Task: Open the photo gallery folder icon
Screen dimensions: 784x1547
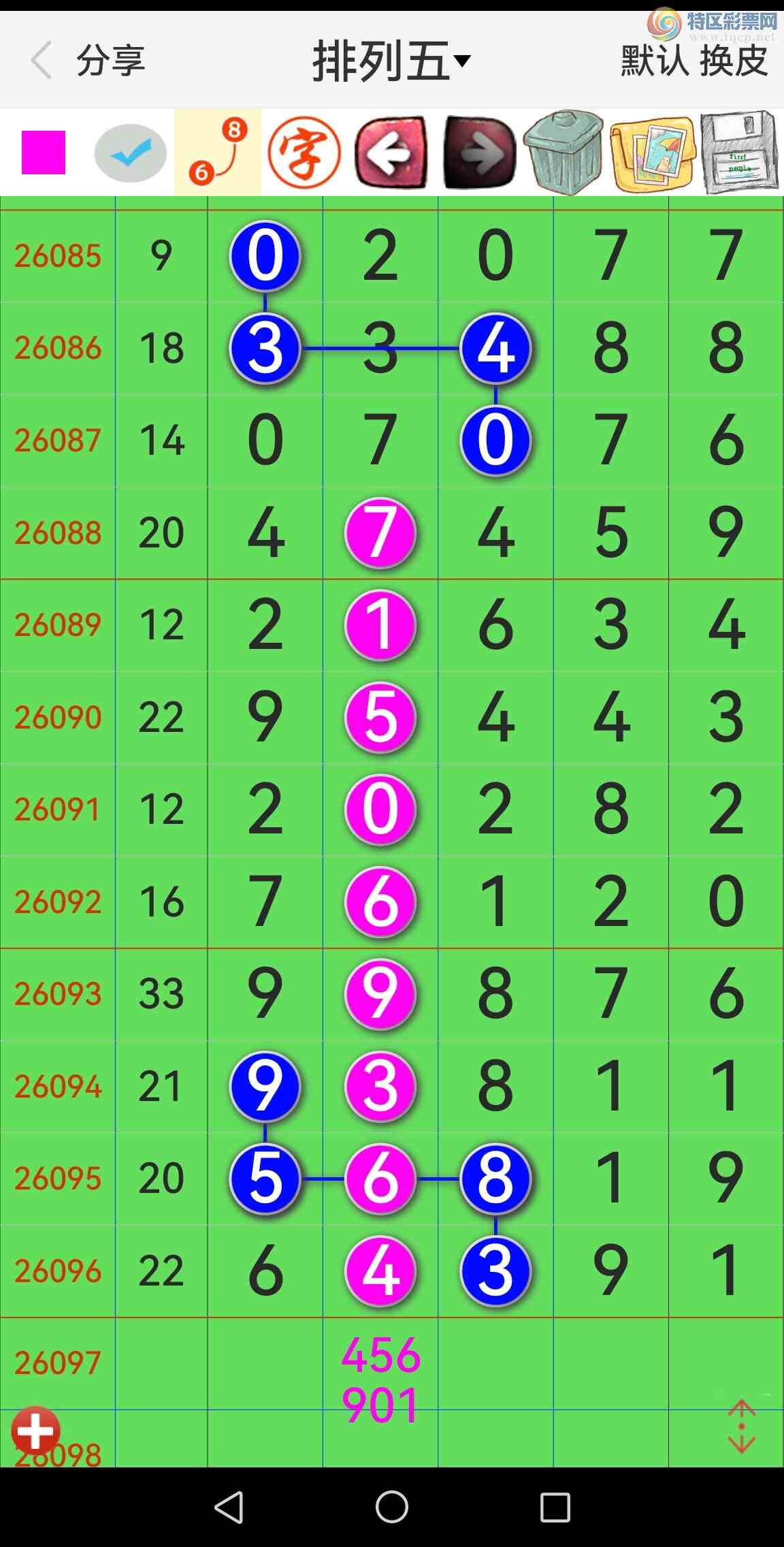Action: 653,154
